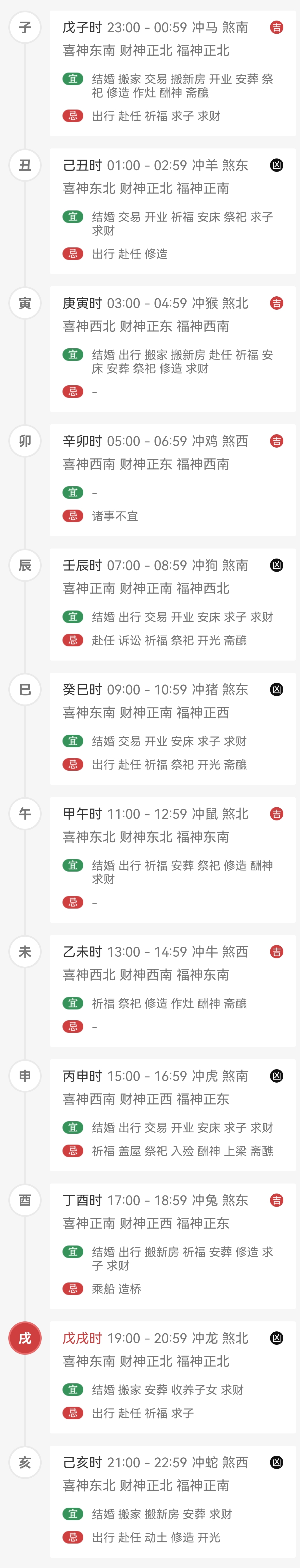Open the 壬辰时 07:00 hour card
This screenshot has width=300, height=1568.
pos(172,604)
